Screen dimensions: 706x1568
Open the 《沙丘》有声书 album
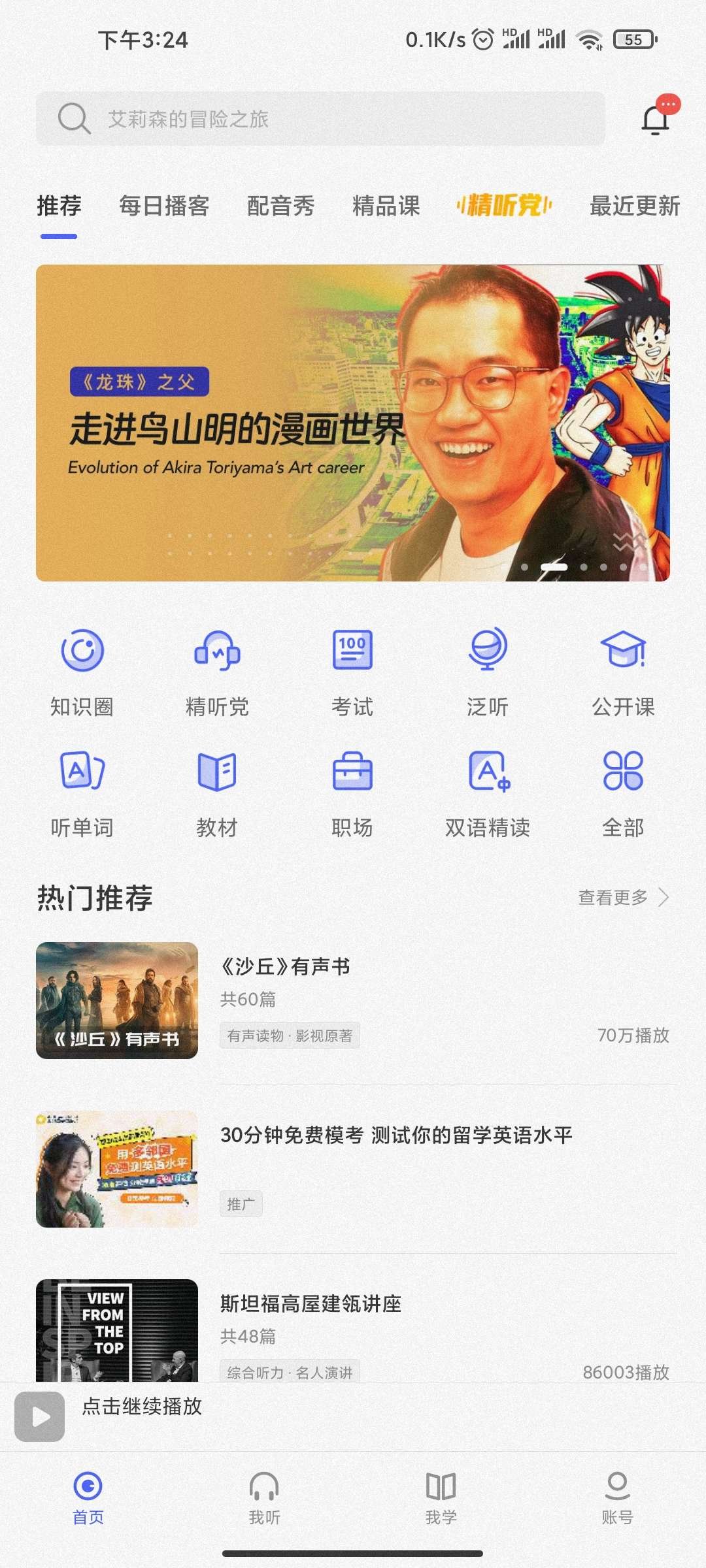pyautogui.click(x=353, y=1000)
